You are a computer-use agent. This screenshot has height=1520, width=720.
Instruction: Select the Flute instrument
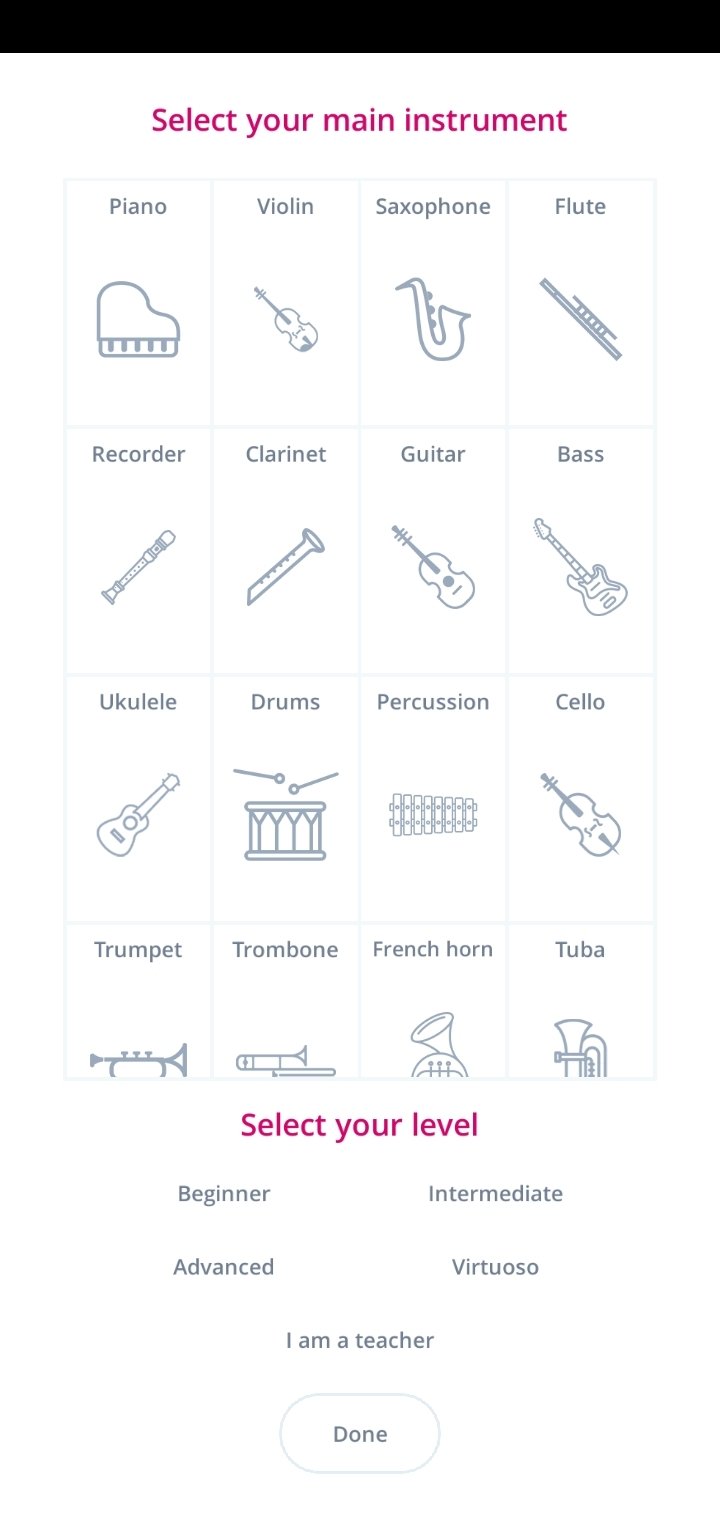[580, 303]
